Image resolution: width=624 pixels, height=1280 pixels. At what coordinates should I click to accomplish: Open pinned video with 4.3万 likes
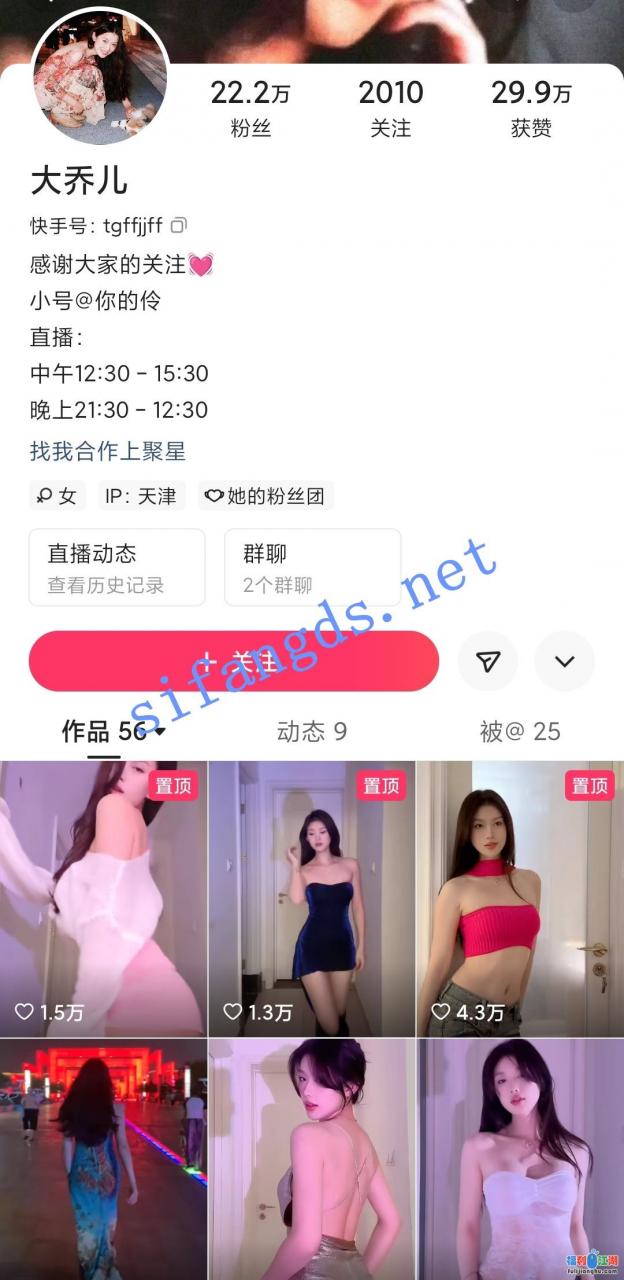coord(519,897)
